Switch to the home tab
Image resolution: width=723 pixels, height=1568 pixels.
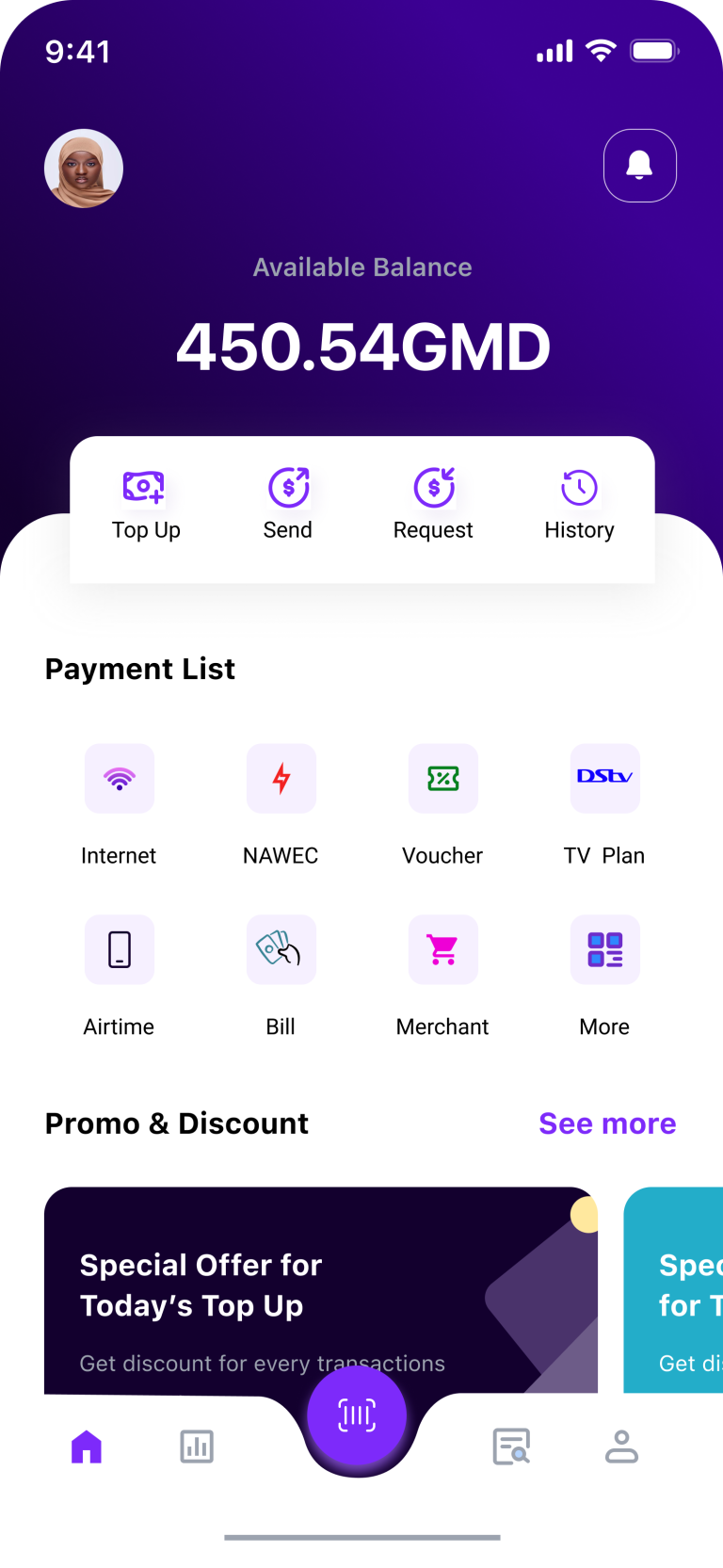coord(87,1447)
